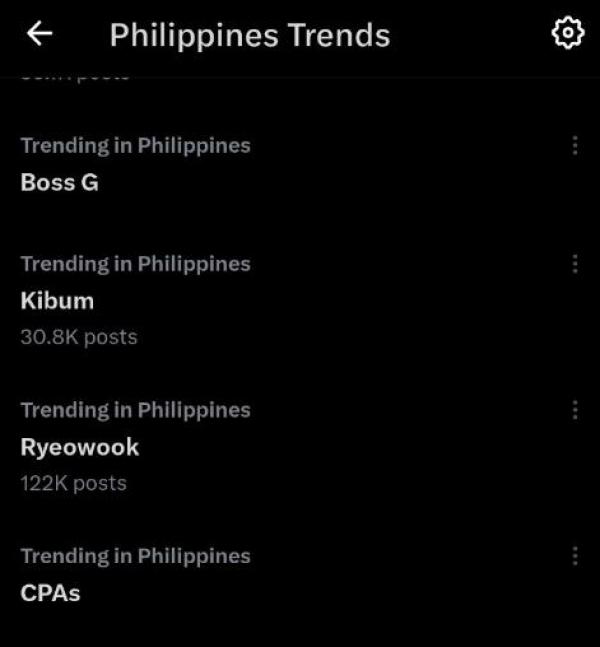Open trends settings gear
This screenshot has height=647, width=600.
(567, 34)
